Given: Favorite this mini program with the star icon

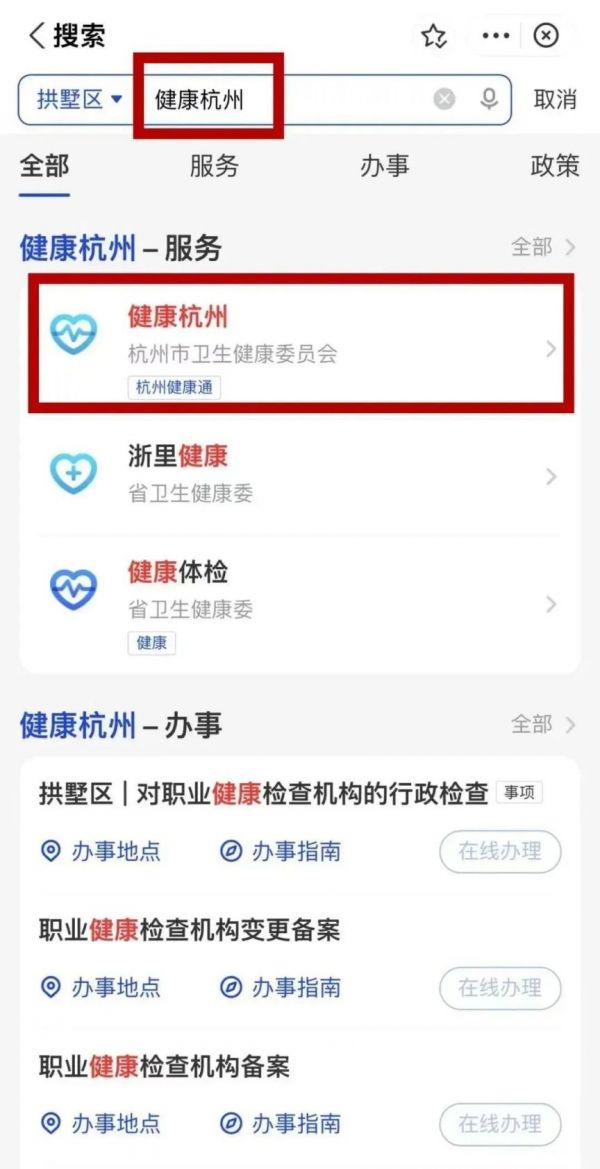Looking at the screenshot, I should pos(433,36).
